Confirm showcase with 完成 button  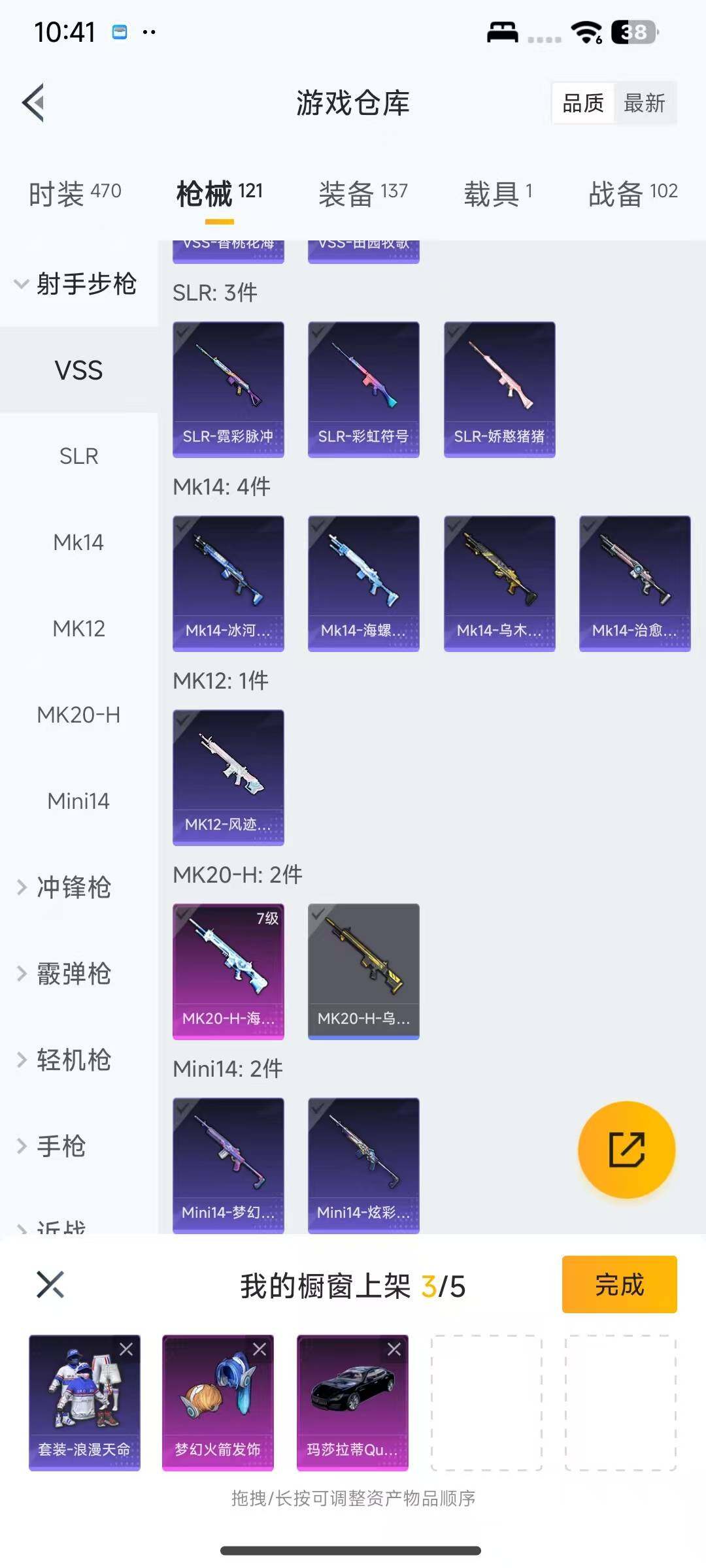619,1284
